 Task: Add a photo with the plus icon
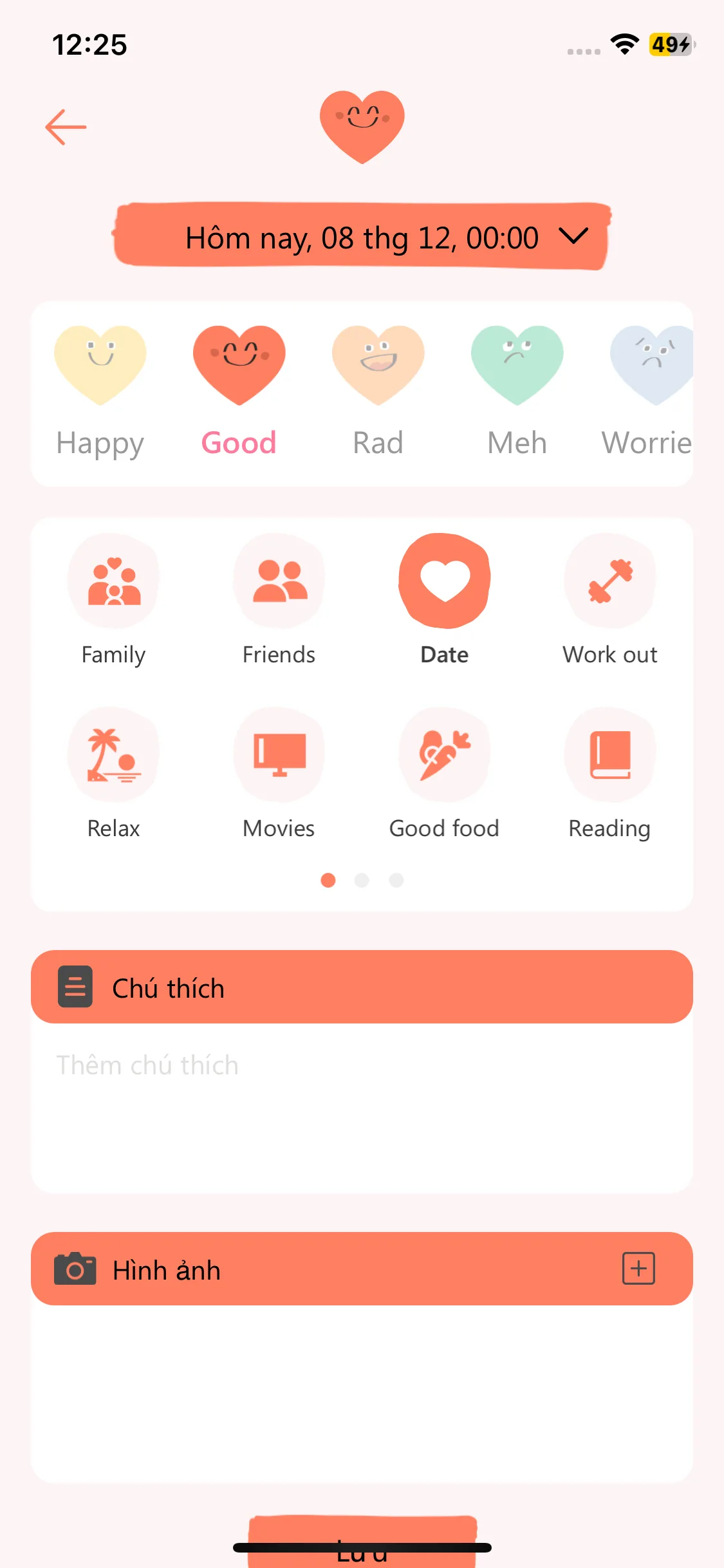638,1269
